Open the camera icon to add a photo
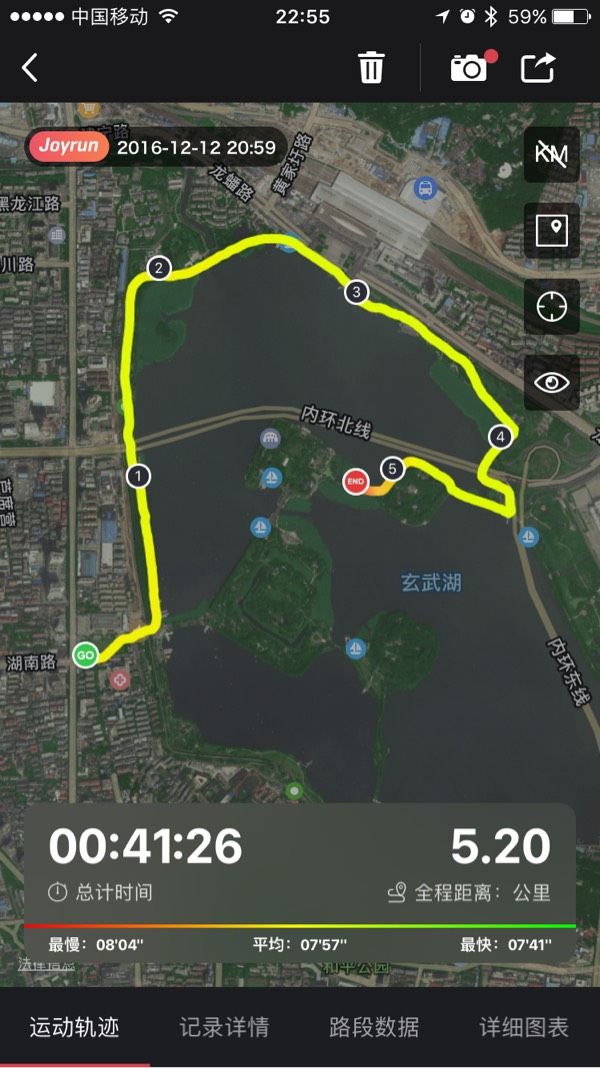Screen dimensions: 600x1068 470,68
